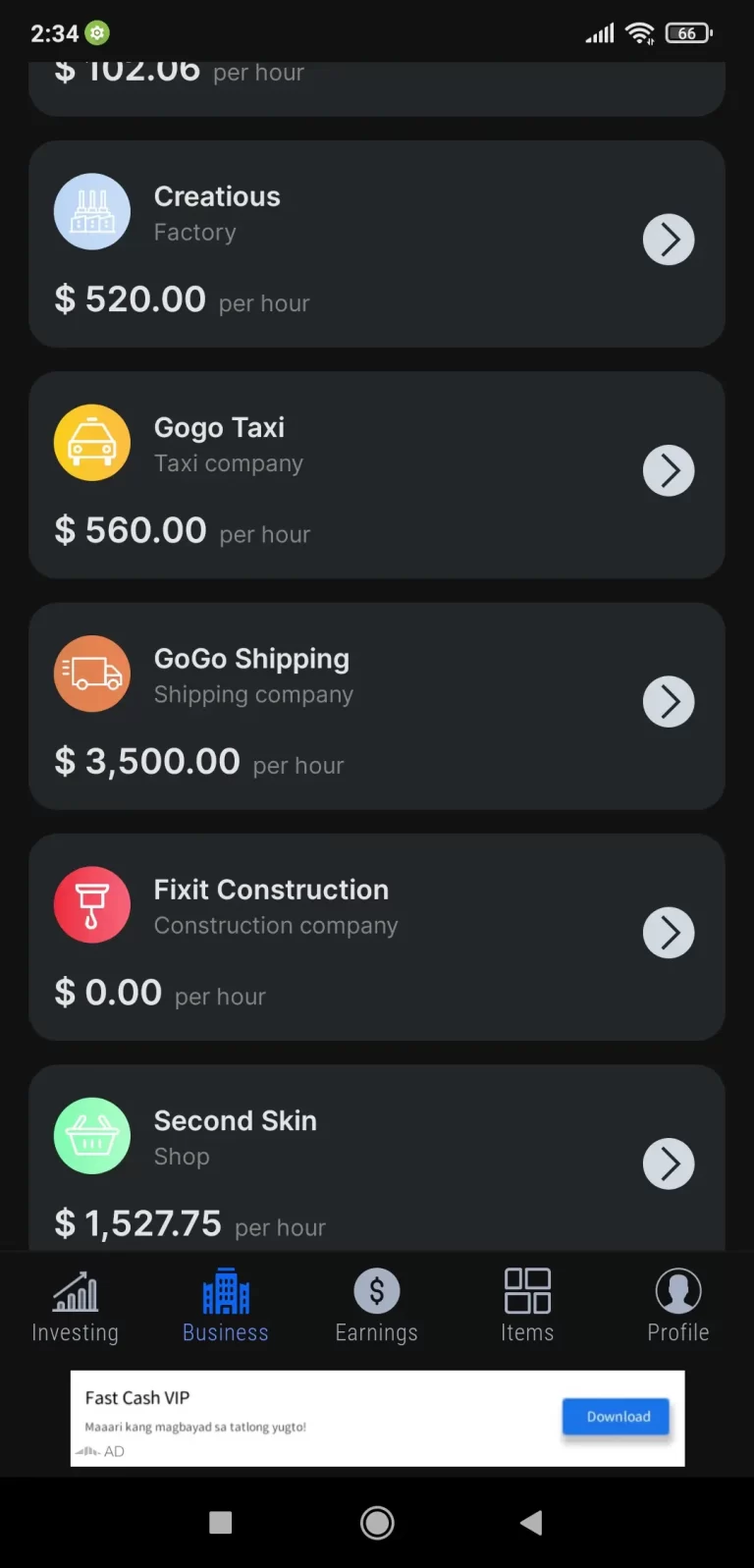Go to the Earnings tab
This screenshot has height=1568, width=754.
click(x=376, y=1306)
